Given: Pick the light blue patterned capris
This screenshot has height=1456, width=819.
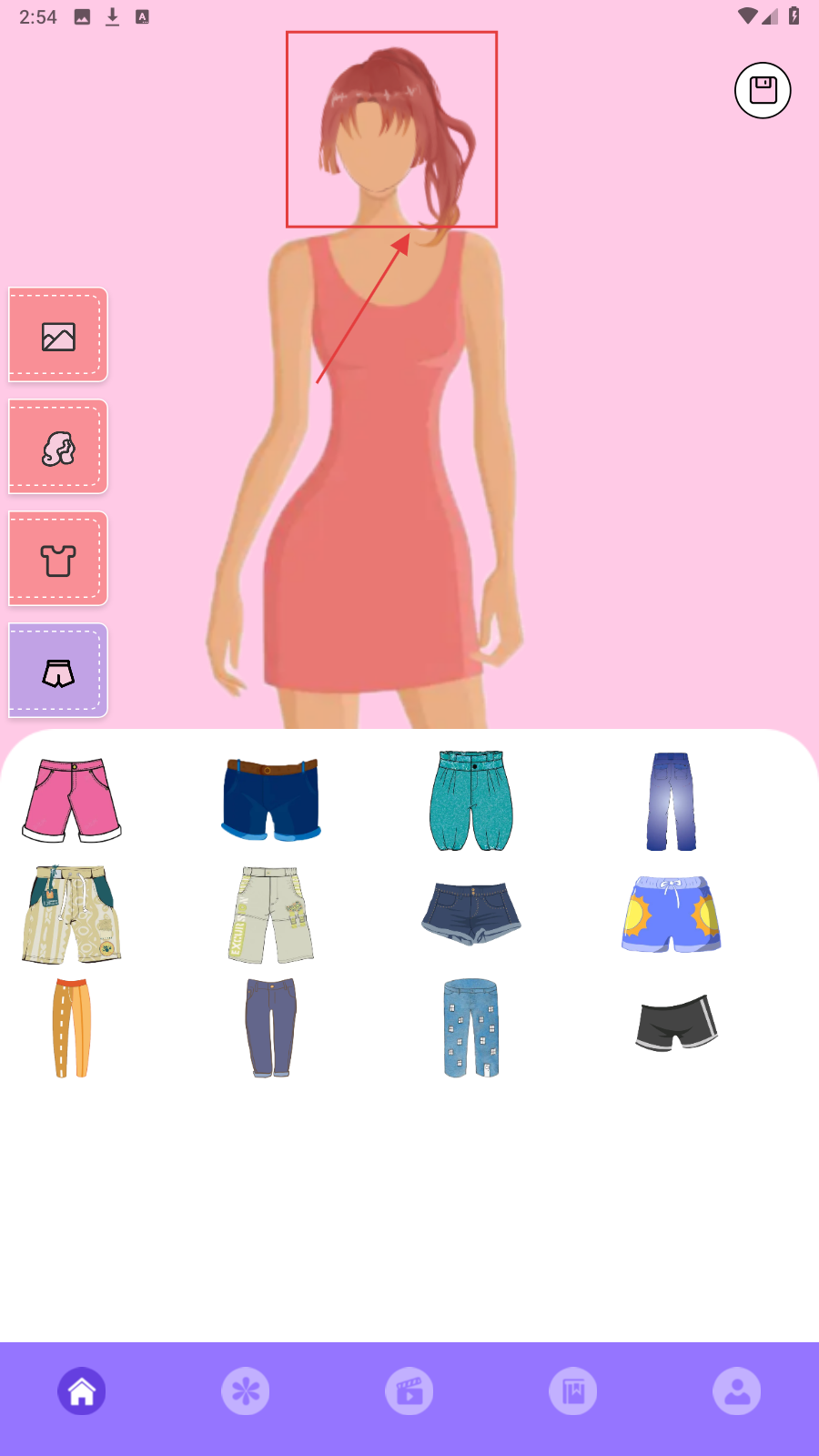Looking at the screenshot, I should pyautogui.click(x=471, y=1028).
